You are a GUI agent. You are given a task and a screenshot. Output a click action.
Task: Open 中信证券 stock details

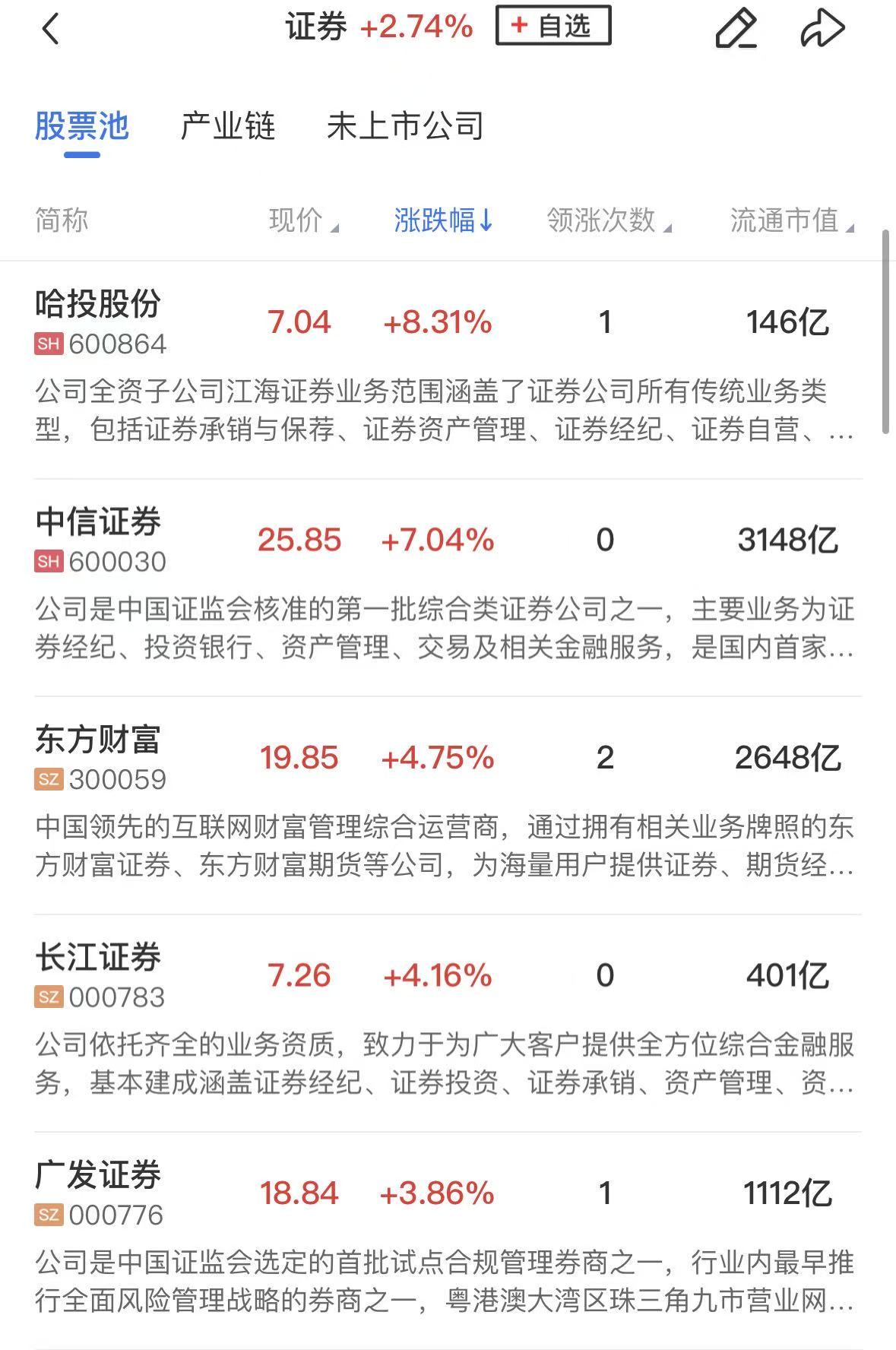pos(99,522)
